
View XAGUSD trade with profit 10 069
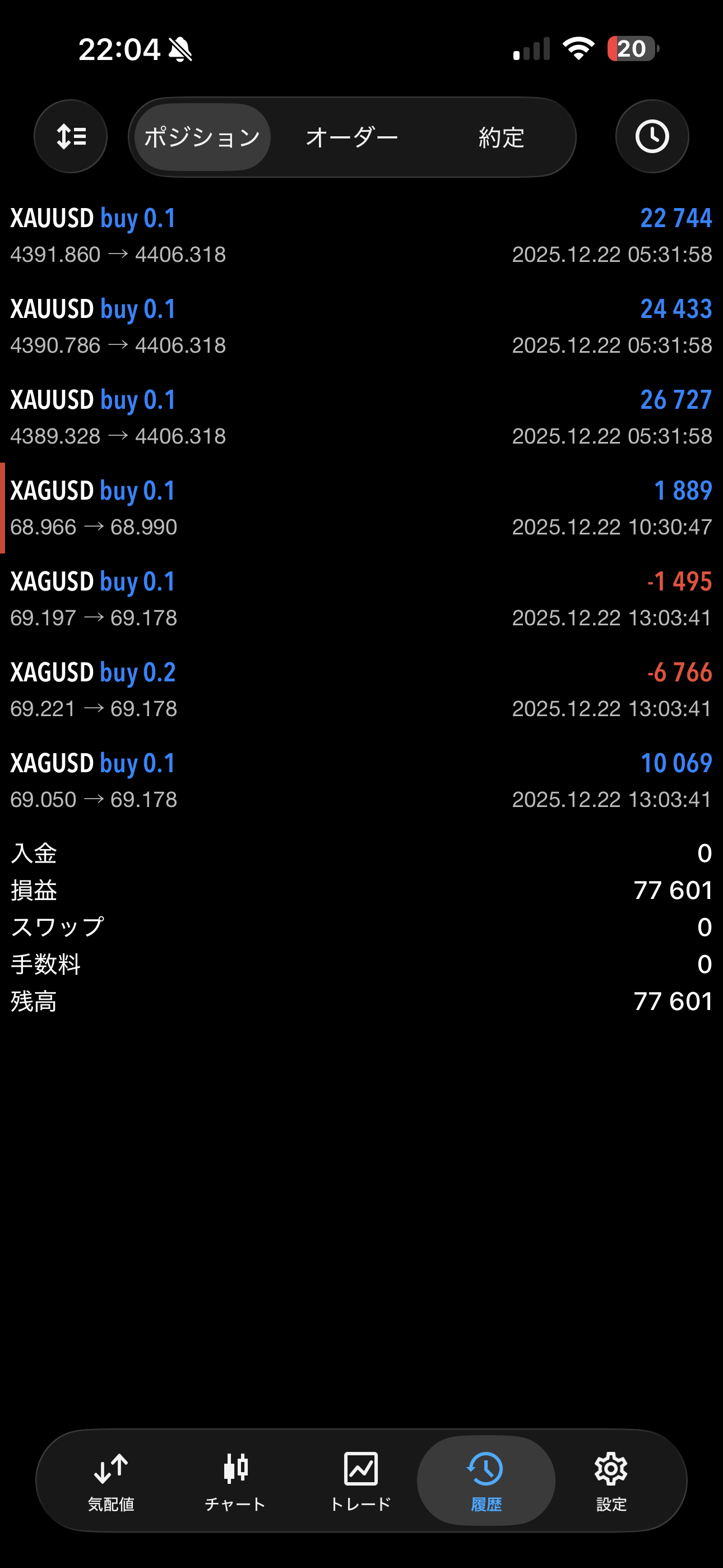tap(361, 780)
